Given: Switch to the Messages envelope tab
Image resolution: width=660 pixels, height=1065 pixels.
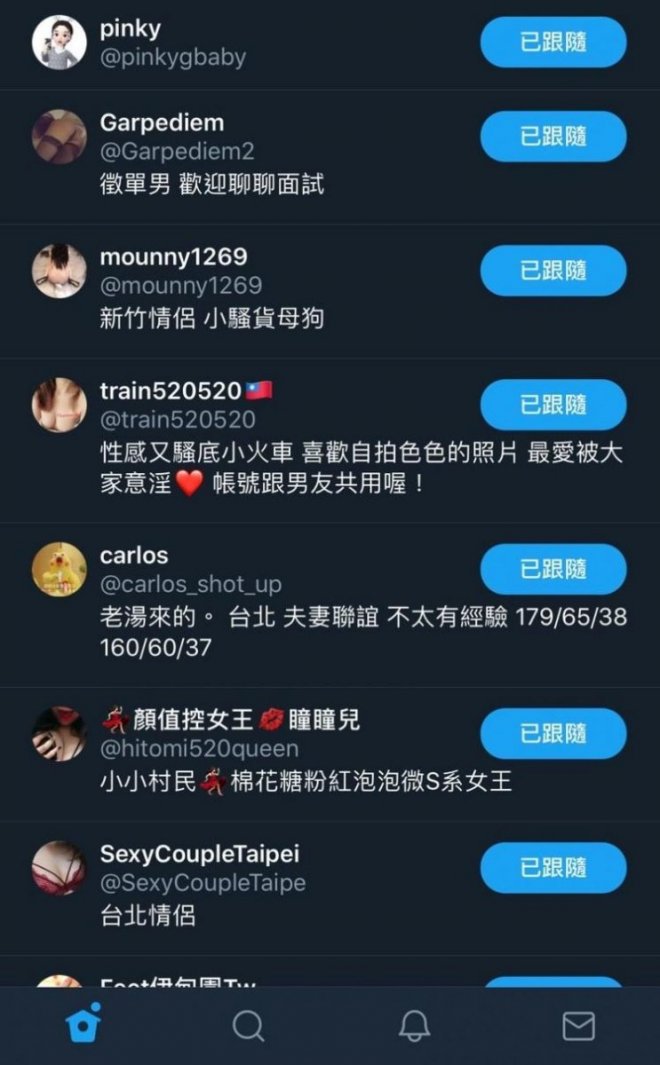Looking at the screenshot, I should (x=578, y=1026).
